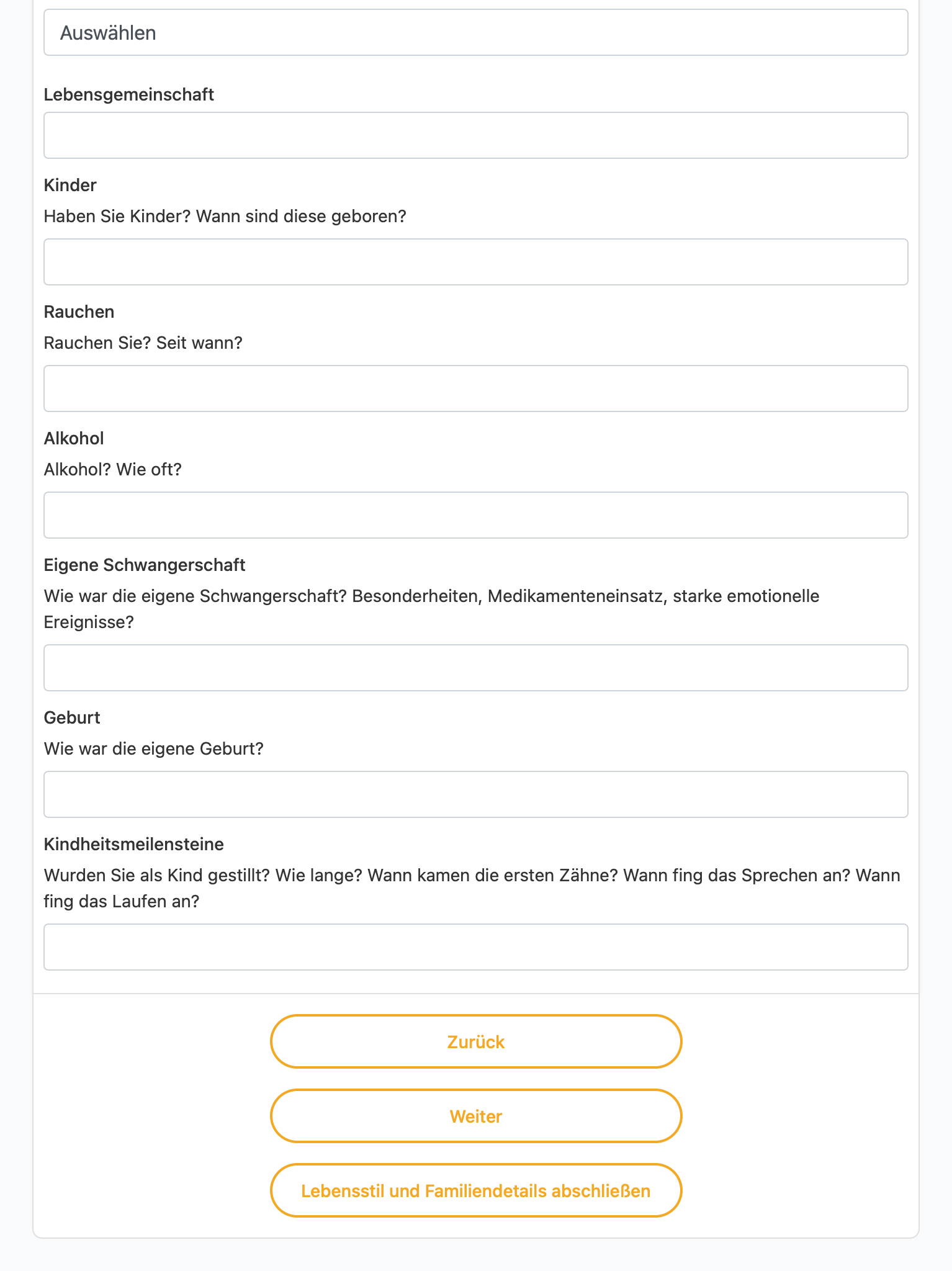Viewport: 952px width, 1271px height.
Task: Go back with the Zurück button
Action: (476, 1041)
